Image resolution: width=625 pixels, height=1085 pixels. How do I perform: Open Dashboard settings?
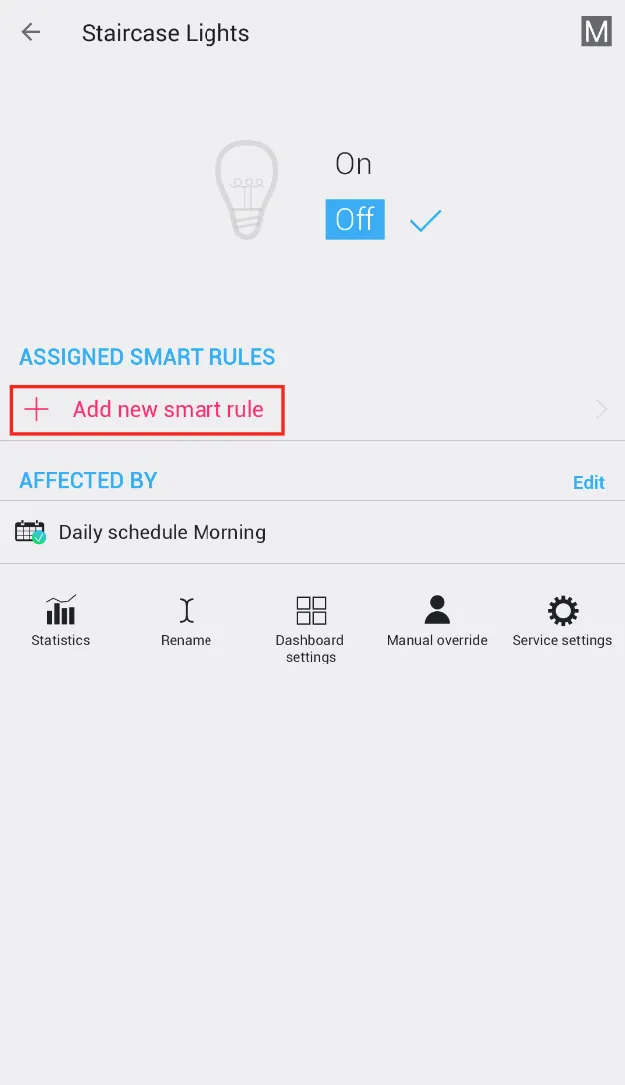[311, 627]
